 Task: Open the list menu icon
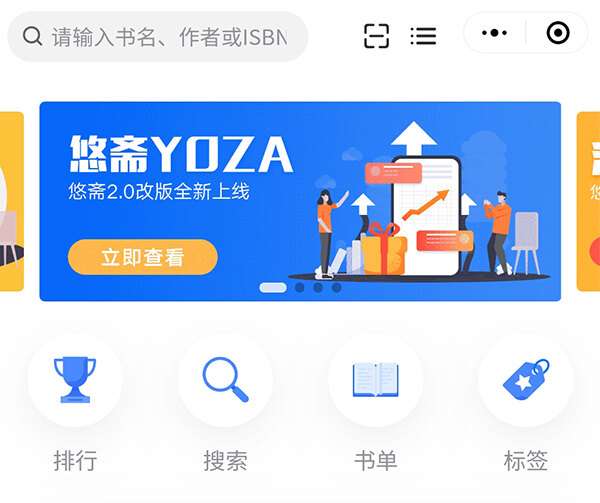click(423, 36)
